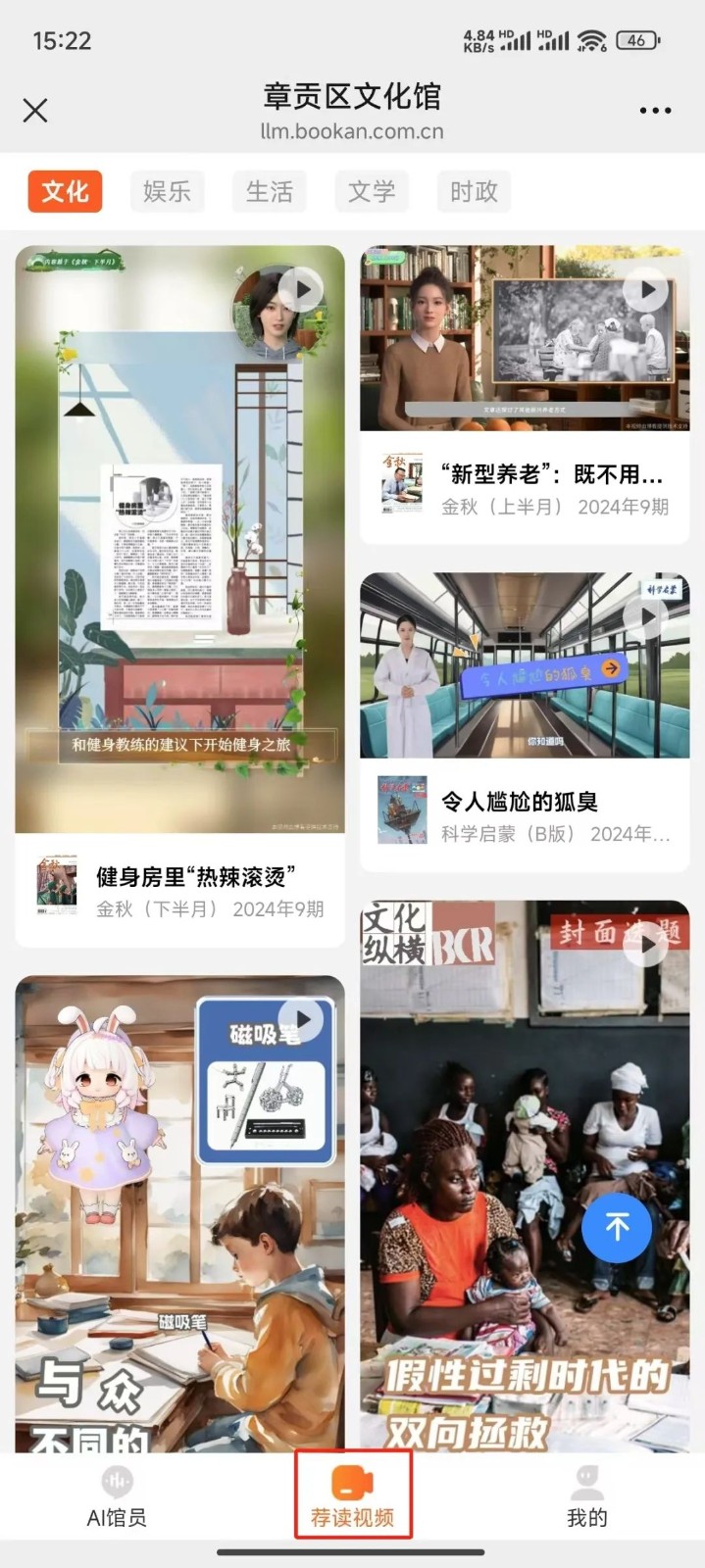
Task: Open the three-dot overflow menu
Action: 655,111
